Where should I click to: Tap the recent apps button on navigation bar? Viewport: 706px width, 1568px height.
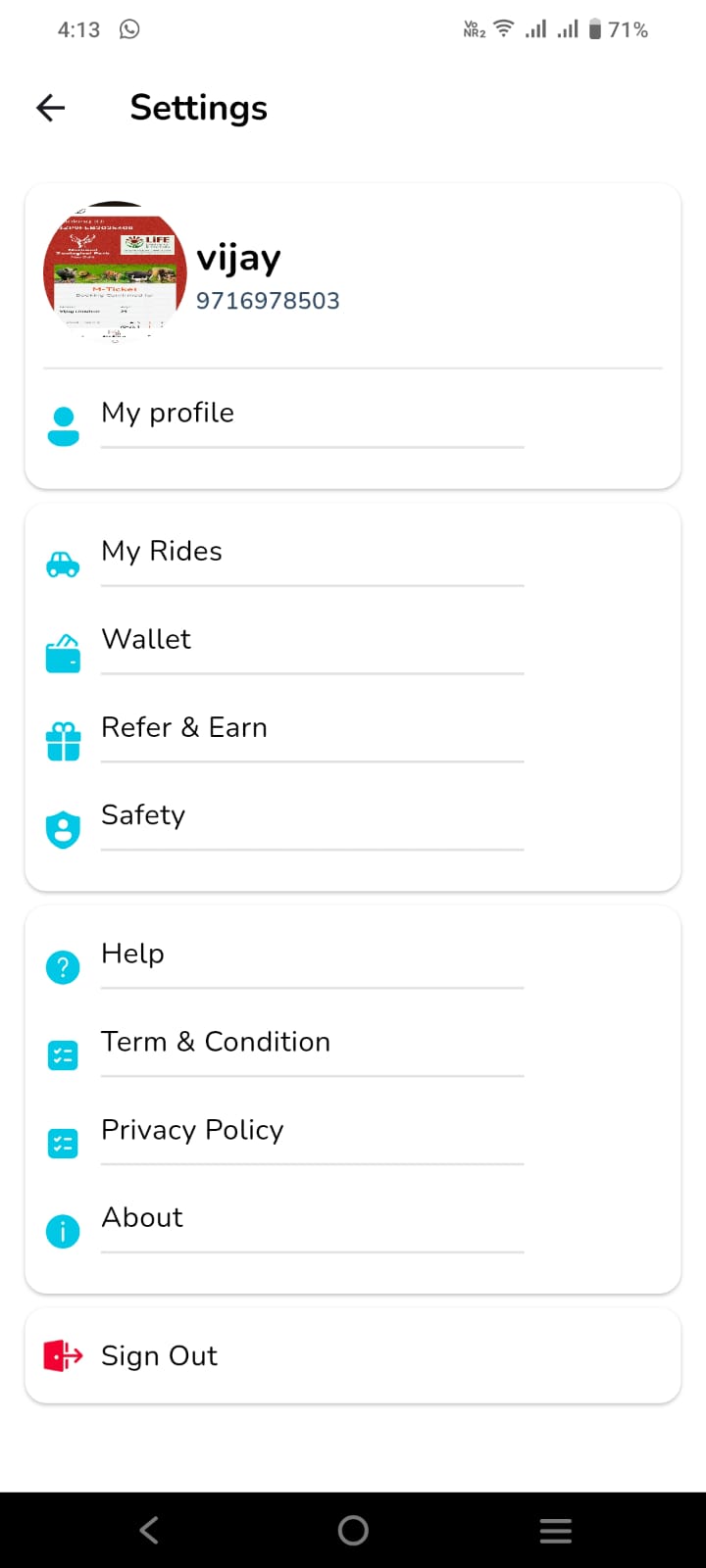point(555,1530)
